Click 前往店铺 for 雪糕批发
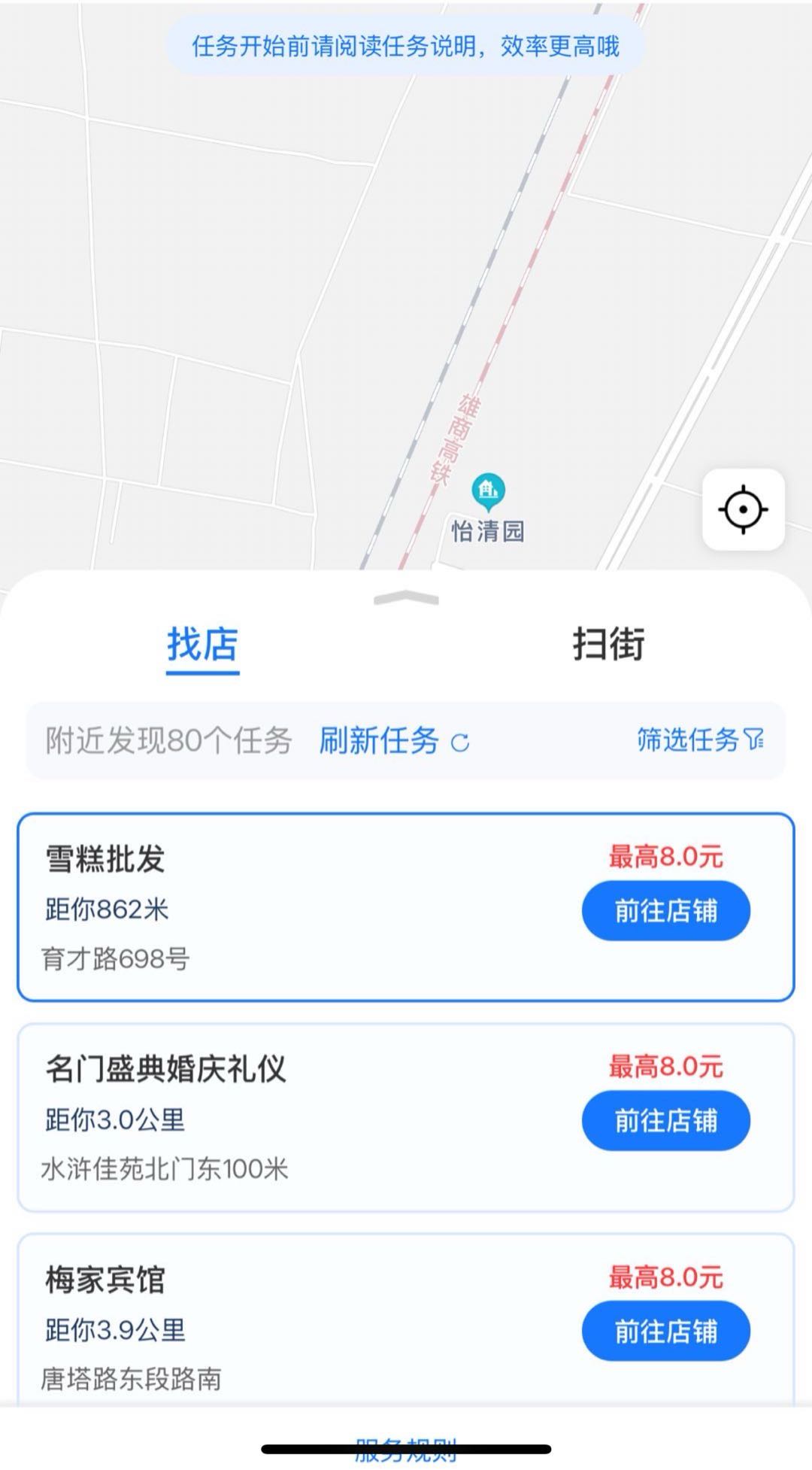This screenshot has width=812, height=1470. coord(665,911)
